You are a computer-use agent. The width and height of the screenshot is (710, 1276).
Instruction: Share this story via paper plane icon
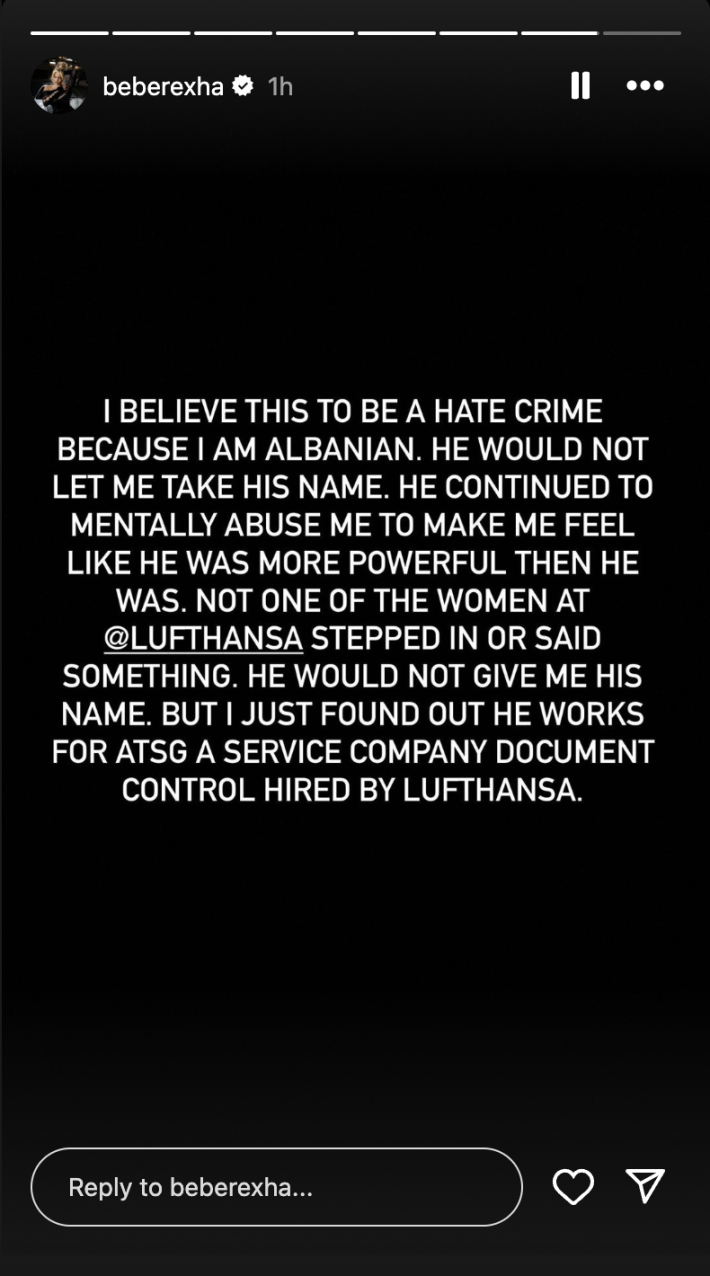[645, 1186]
